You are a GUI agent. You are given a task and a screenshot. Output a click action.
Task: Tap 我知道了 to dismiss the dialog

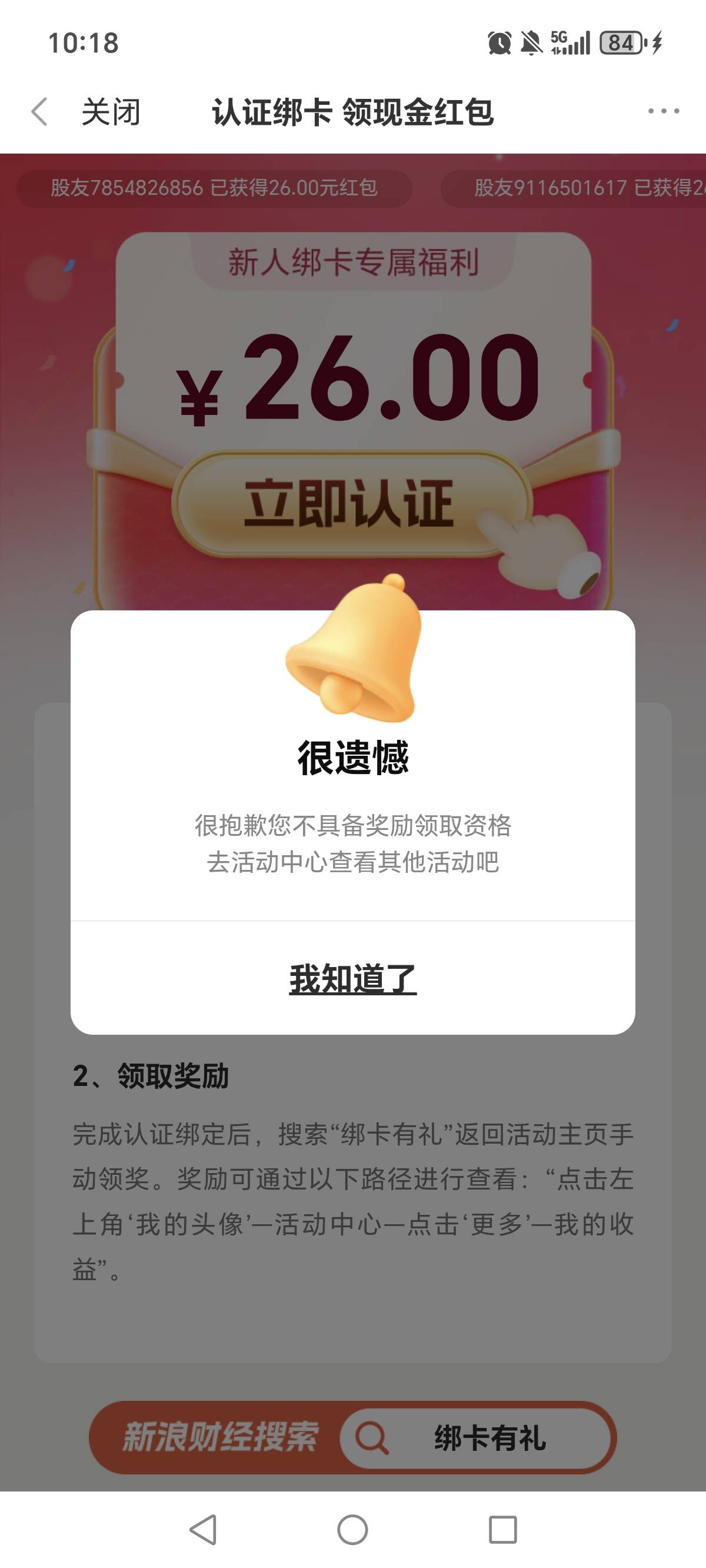tap(353, 979)
